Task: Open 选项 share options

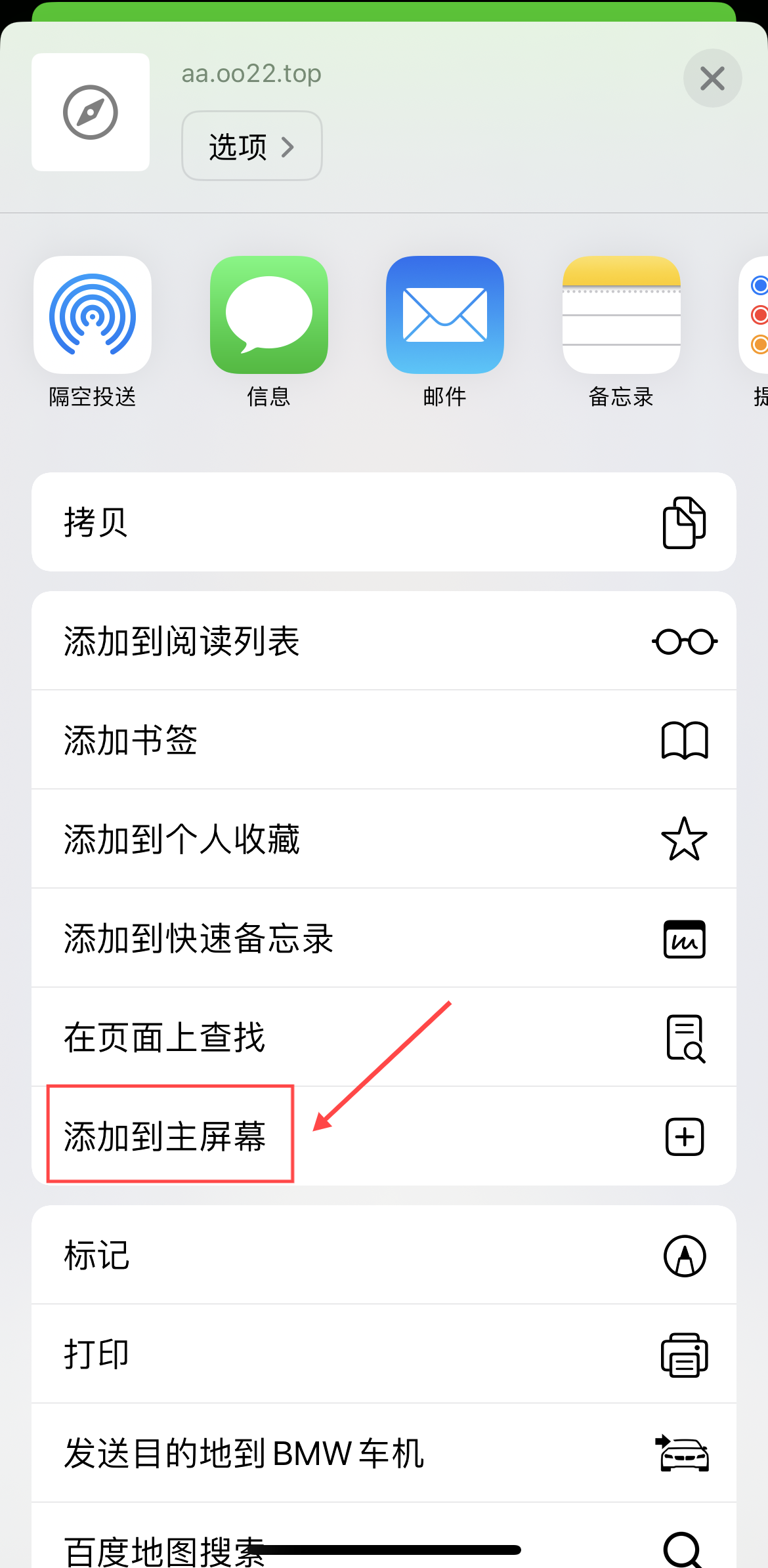Action: 251,146
